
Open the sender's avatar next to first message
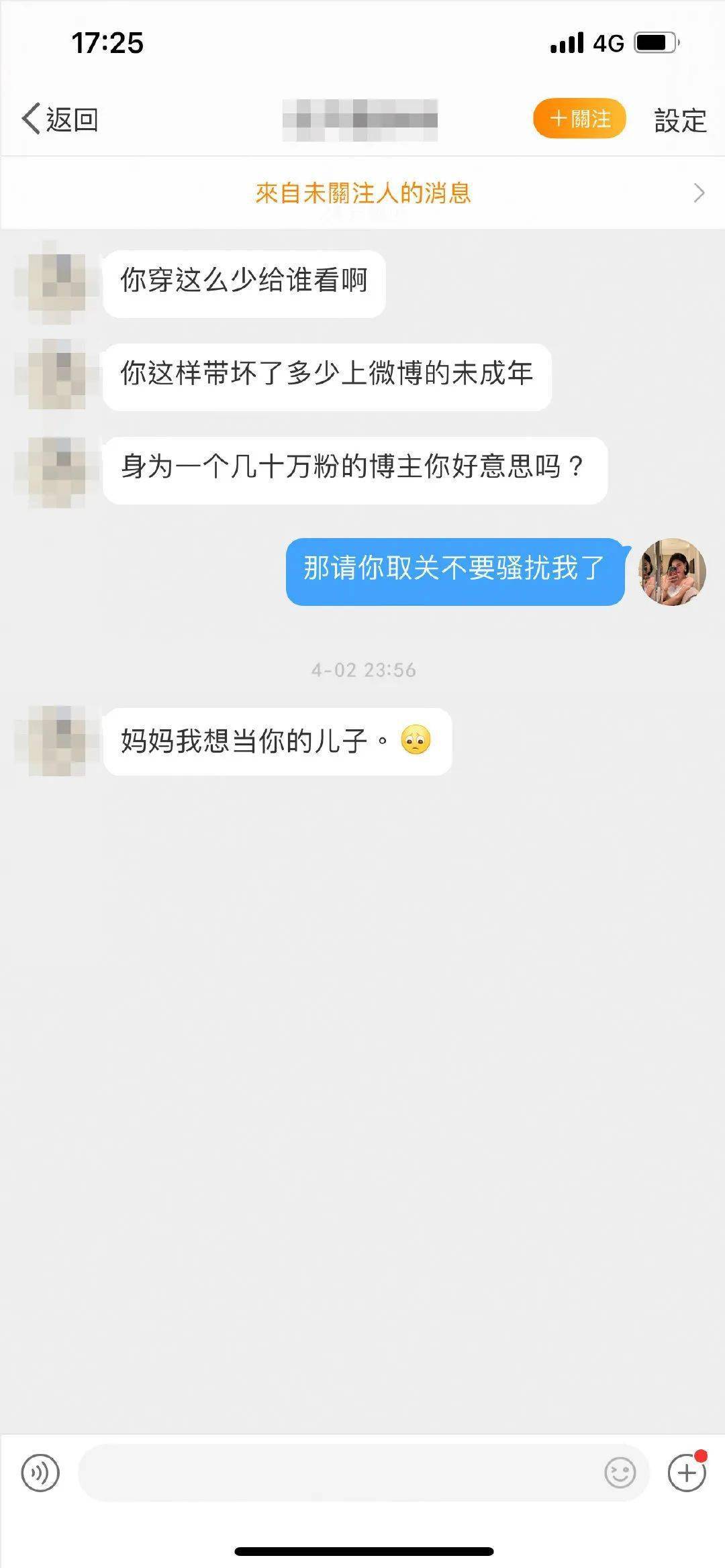[57, 282]
